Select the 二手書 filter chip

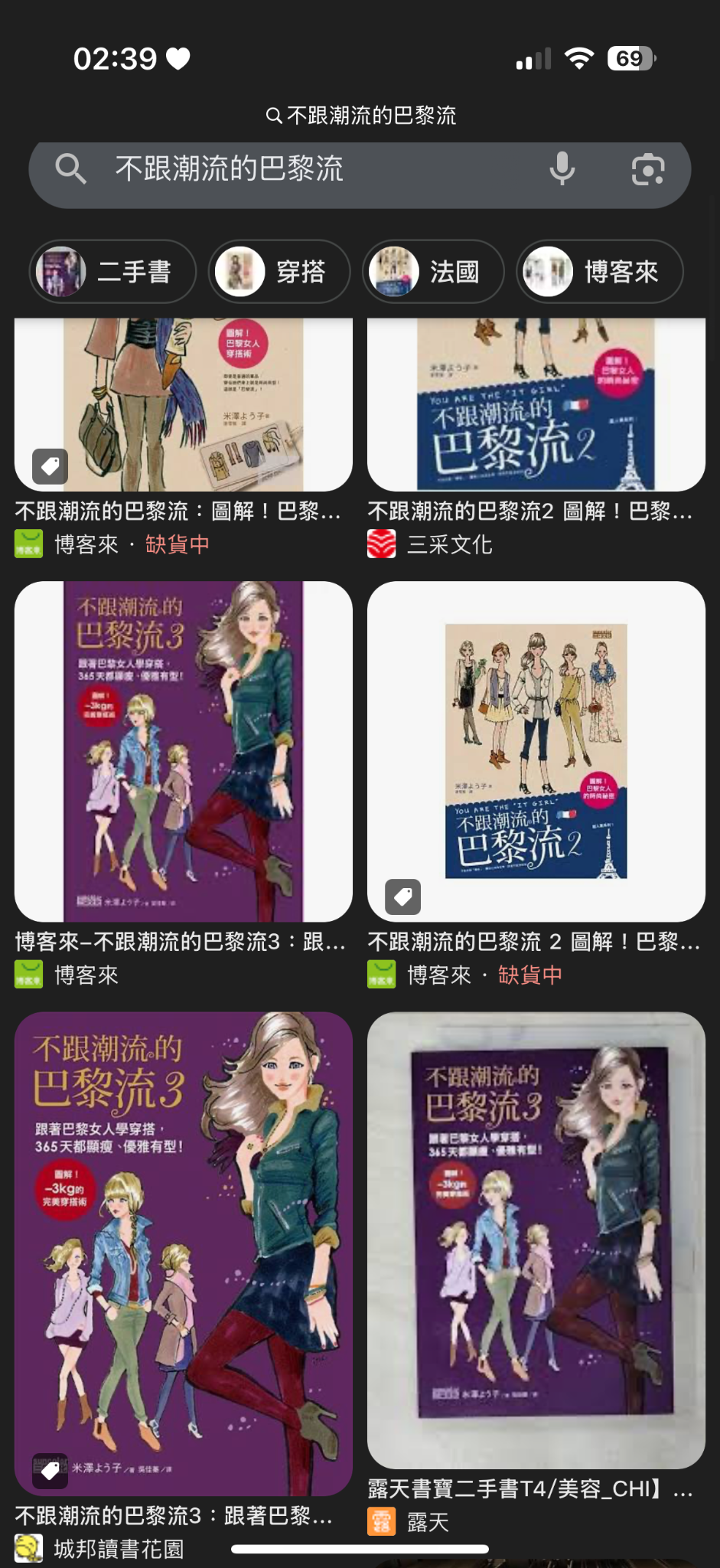pyautogui.click(x=112, y=272)
